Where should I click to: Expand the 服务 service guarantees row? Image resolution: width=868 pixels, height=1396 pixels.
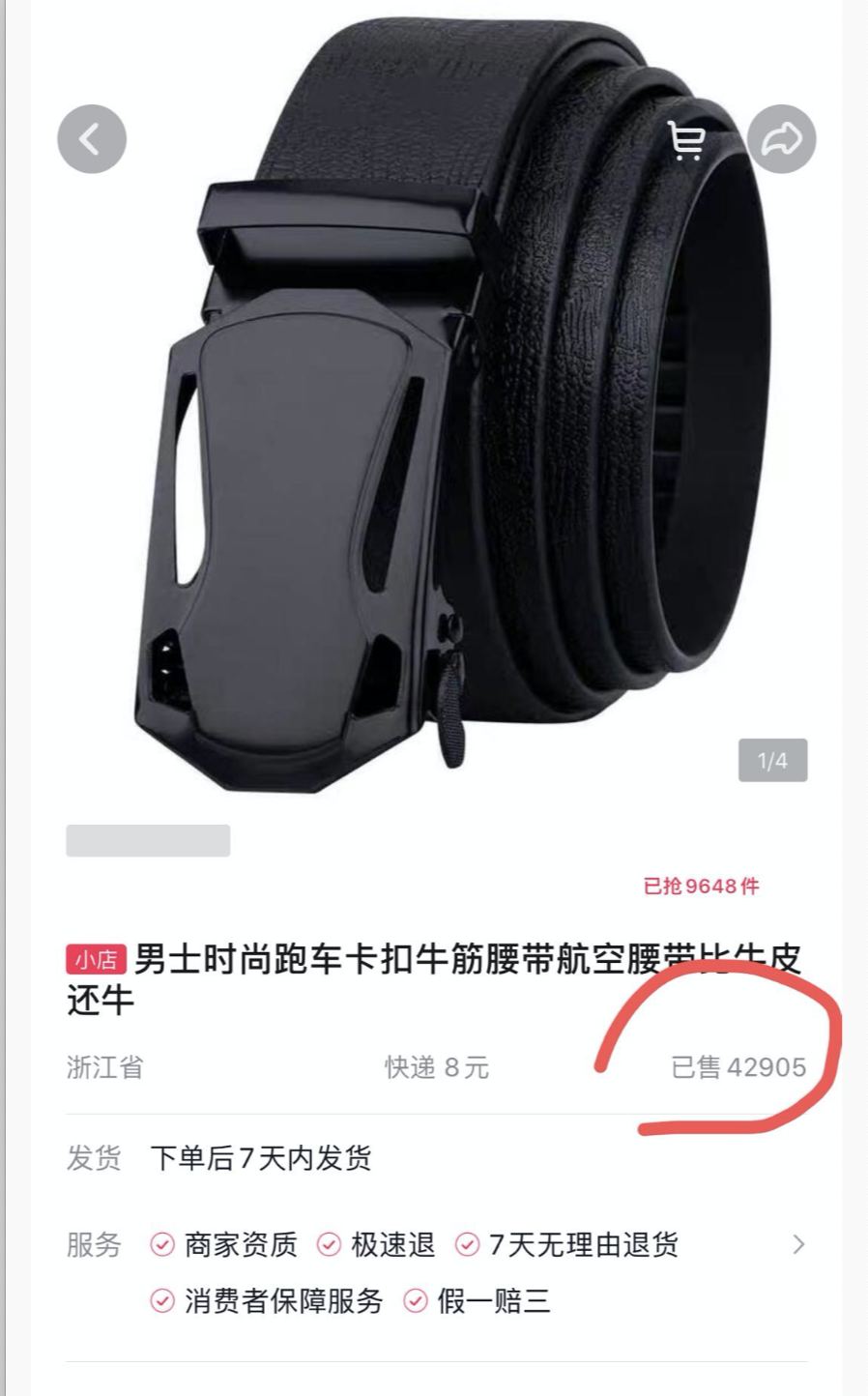pyautogui.click(x=797, y=1244)
